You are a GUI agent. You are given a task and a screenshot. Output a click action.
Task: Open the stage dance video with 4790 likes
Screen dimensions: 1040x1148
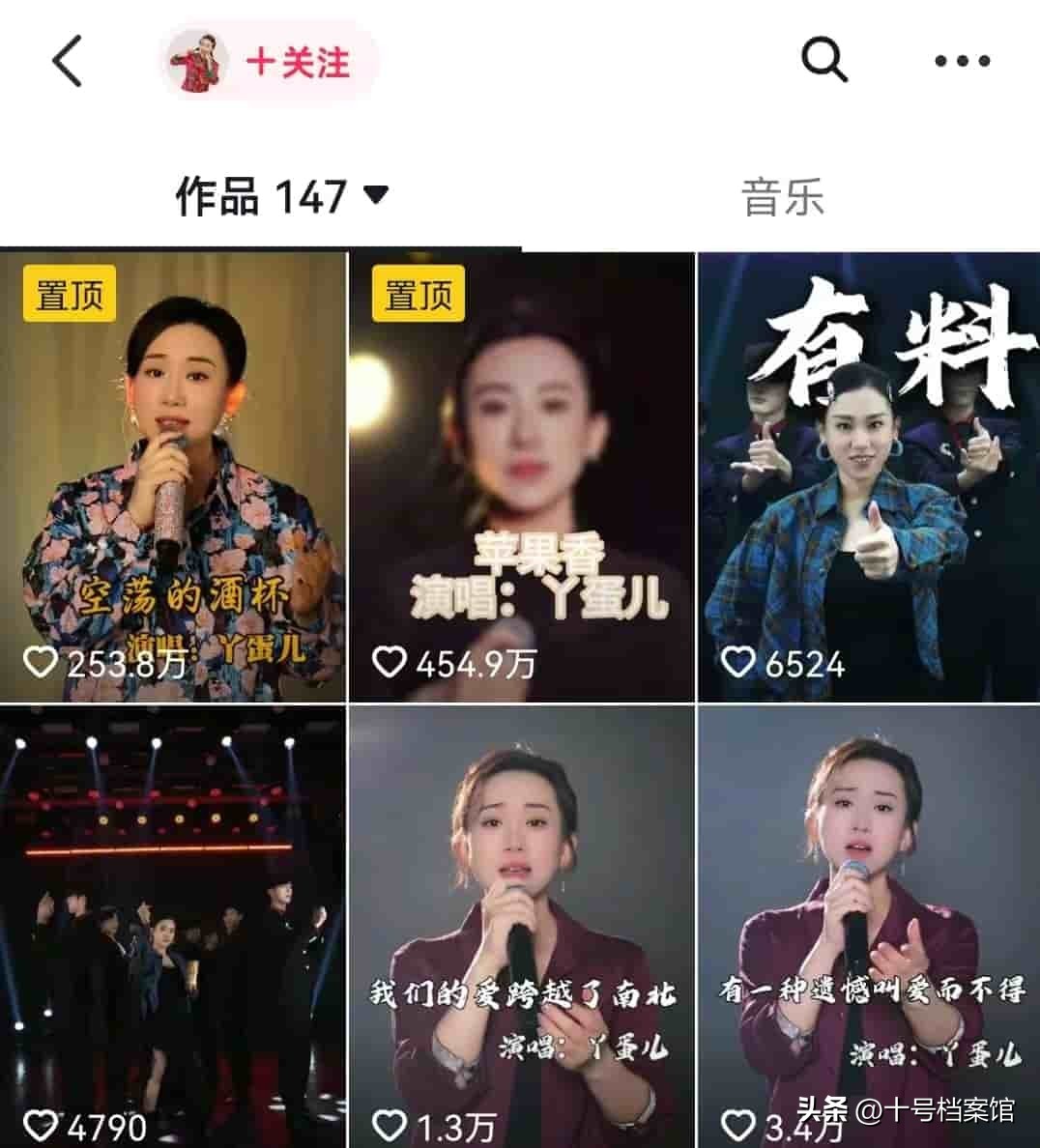click(173, 926)
